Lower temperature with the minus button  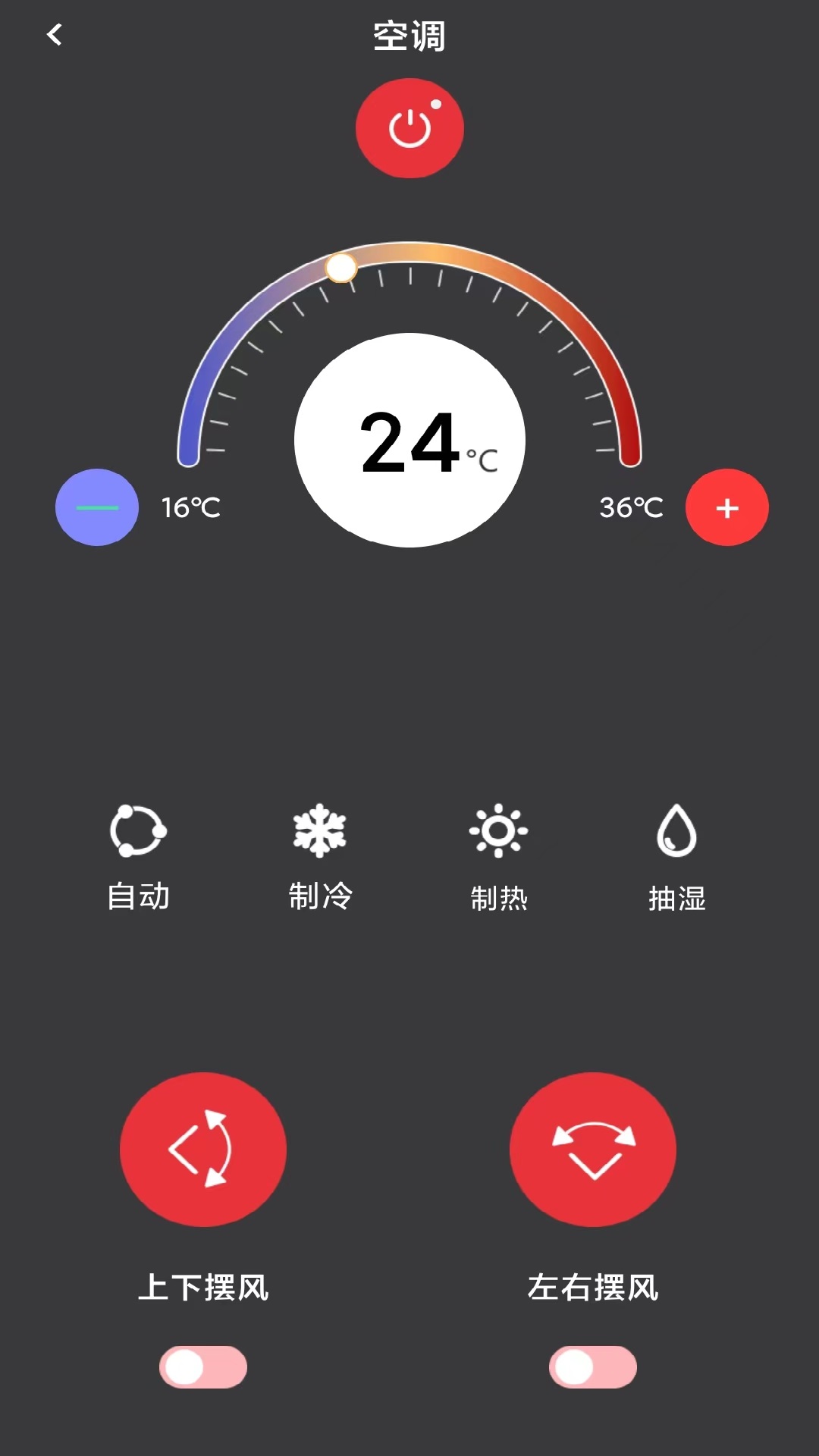coord(97,507)
